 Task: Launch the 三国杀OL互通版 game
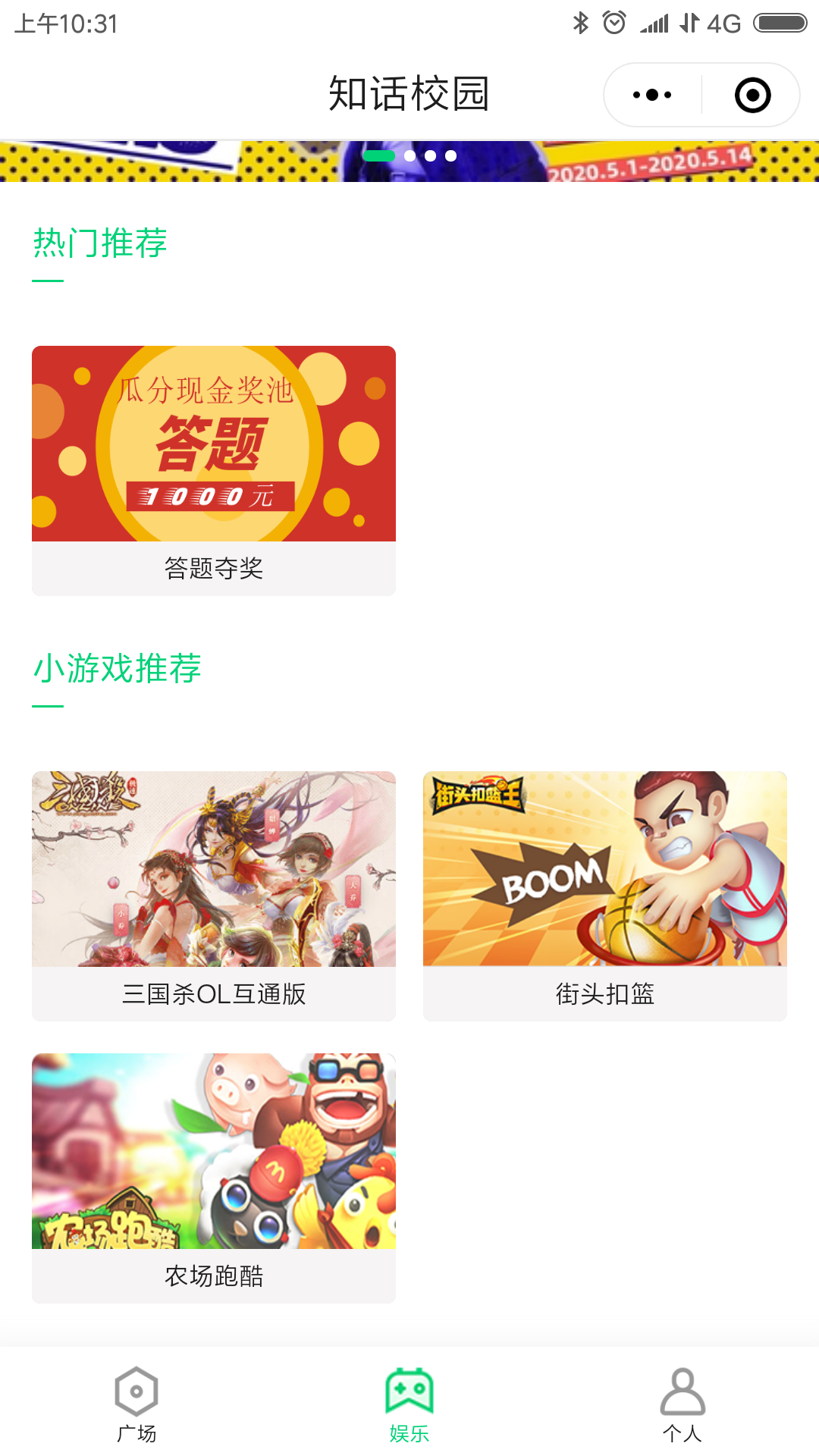(x=214, y=895)
